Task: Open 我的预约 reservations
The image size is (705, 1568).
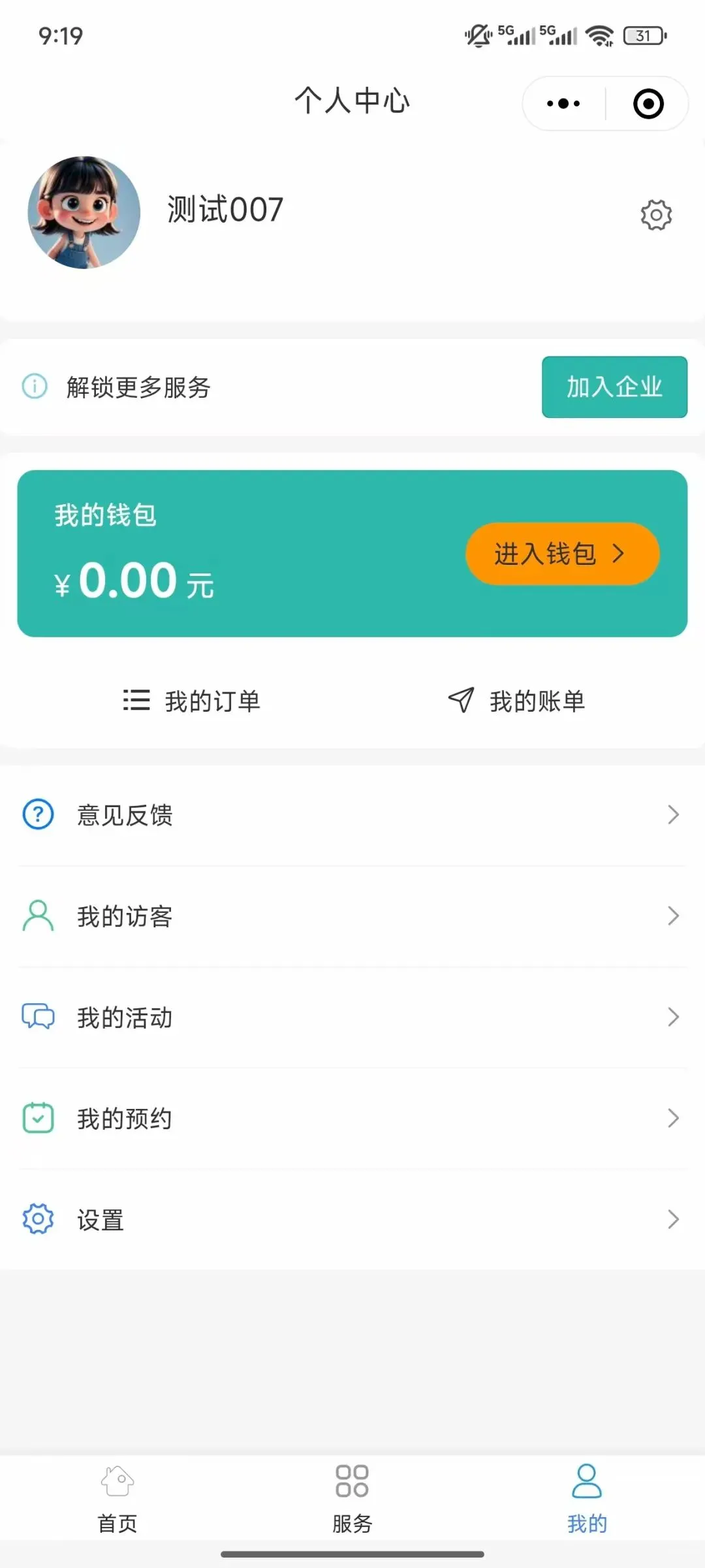Action: (352, 1119)
